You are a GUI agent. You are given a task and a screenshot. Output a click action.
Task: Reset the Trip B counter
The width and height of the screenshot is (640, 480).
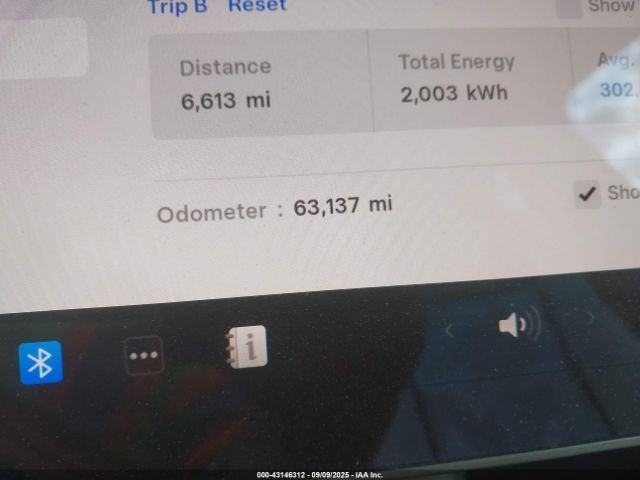pos(257,6)
